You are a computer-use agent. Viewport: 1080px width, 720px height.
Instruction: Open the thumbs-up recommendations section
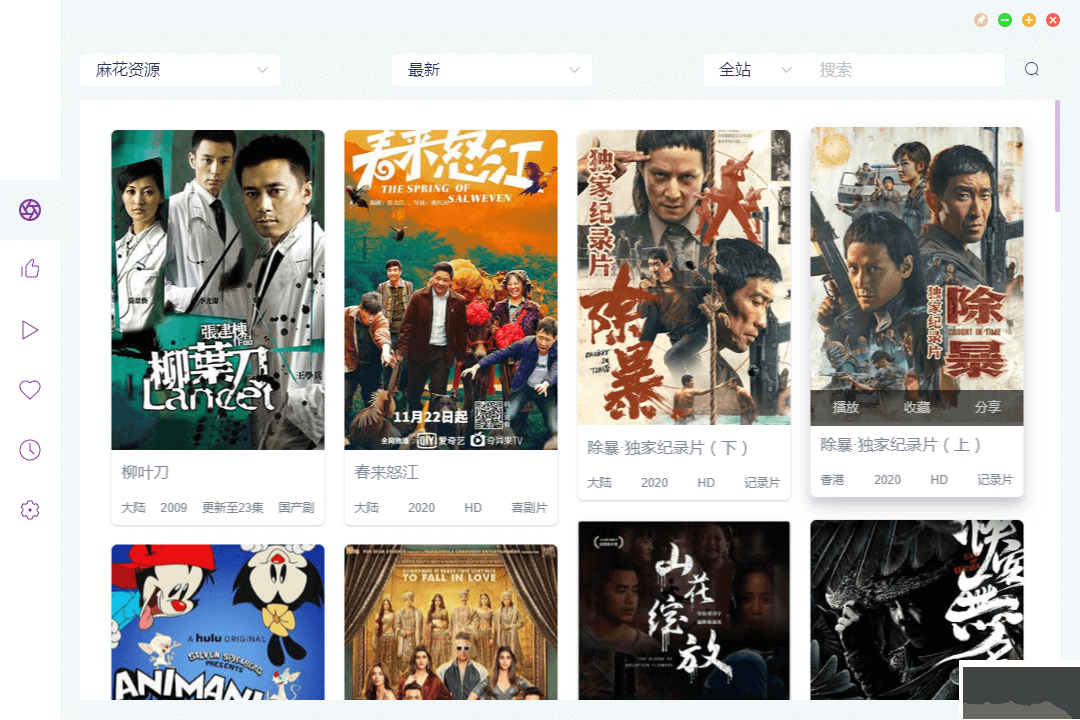coord(30,269)
